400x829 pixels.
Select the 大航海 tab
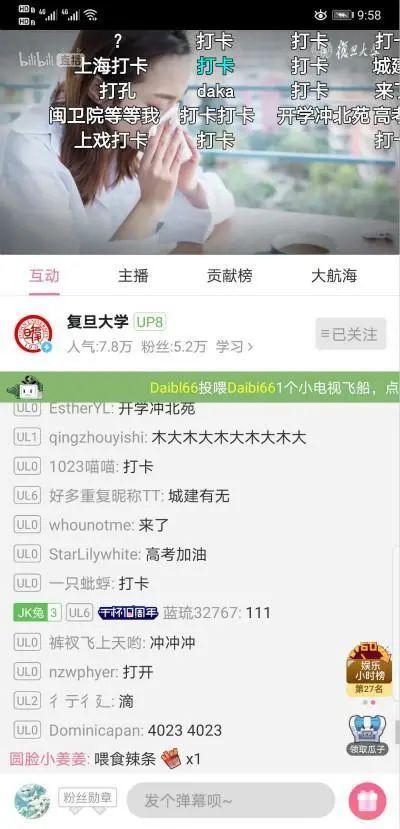coord(334,275)
